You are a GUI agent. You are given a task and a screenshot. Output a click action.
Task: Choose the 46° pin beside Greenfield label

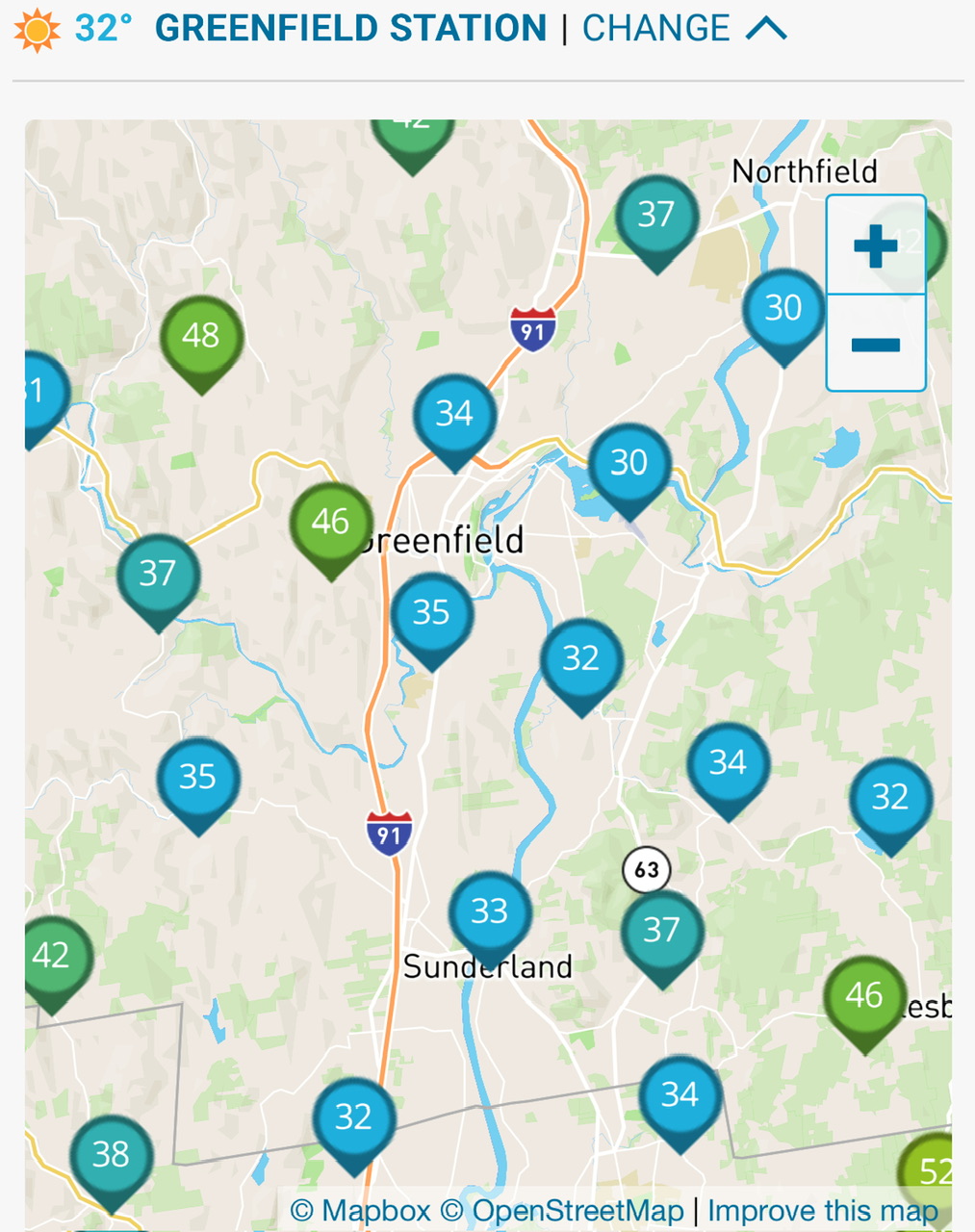point(330,523)
